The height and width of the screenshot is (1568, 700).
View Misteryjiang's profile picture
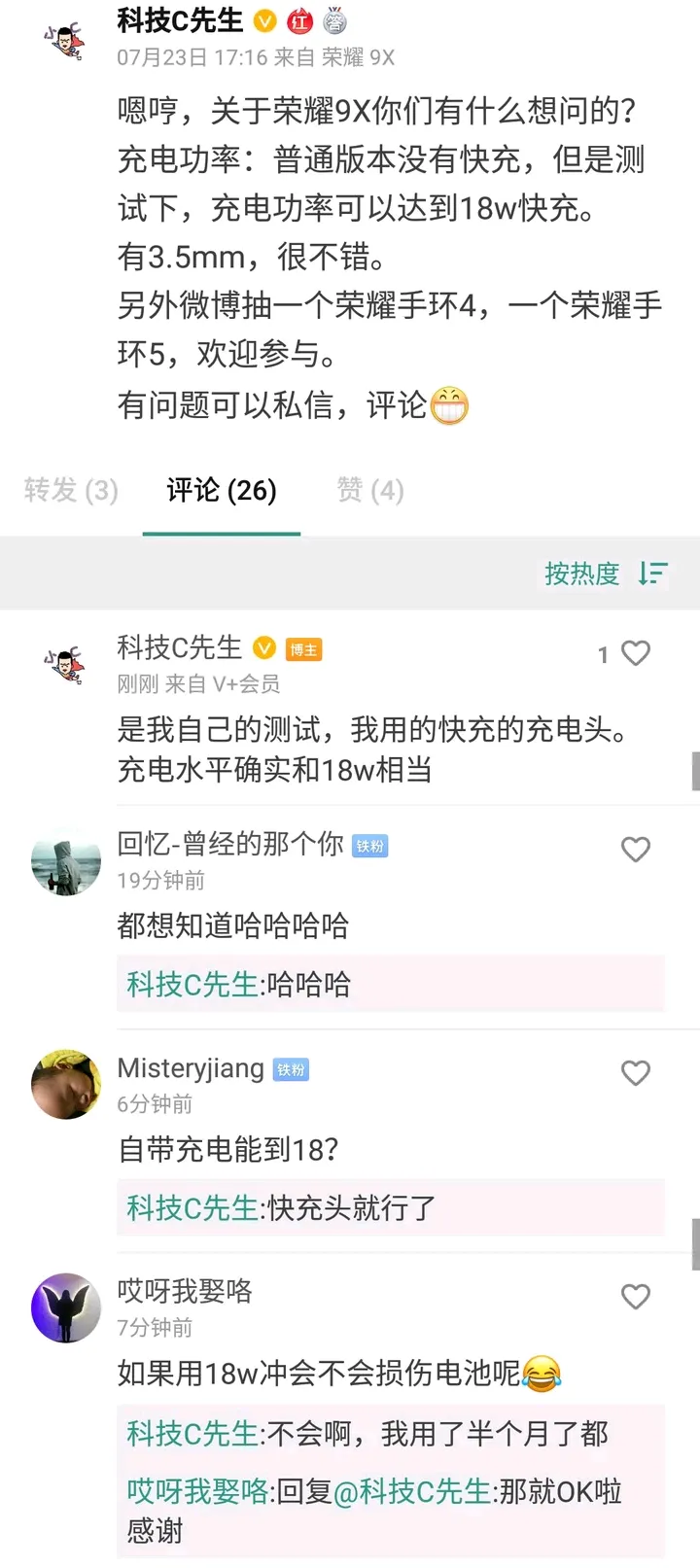click(66, 1084)
